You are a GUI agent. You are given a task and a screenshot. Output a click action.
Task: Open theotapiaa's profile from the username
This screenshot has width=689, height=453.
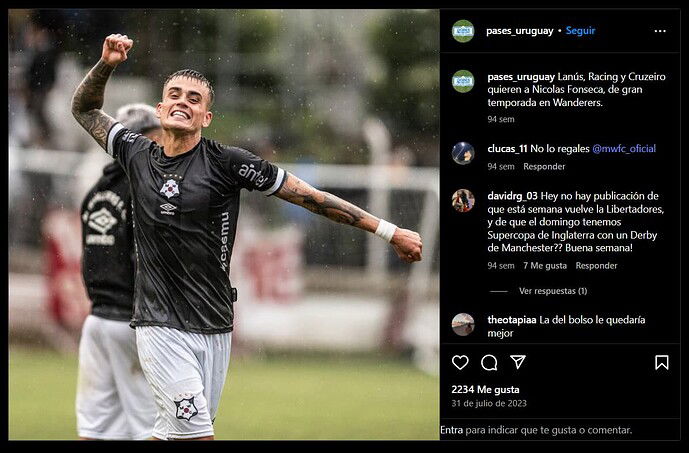click(510, 320)
